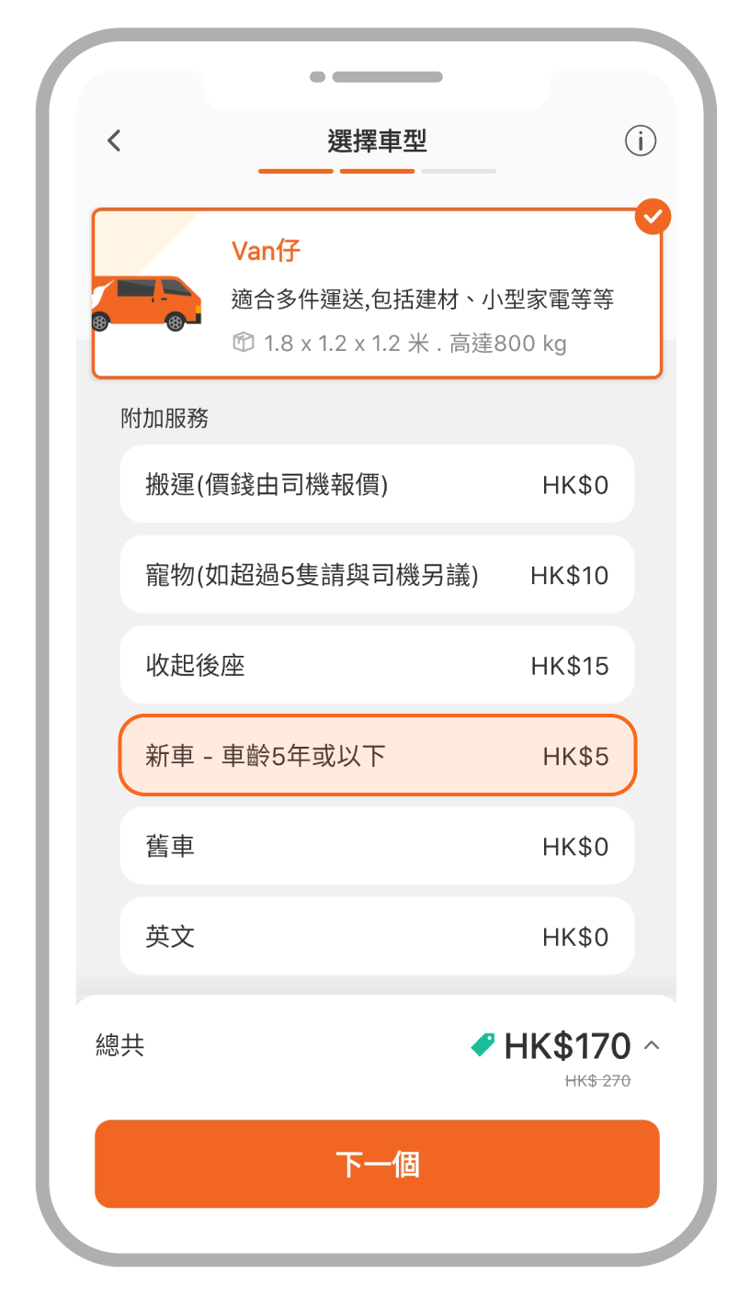Tap the package dimensions box icon

pos(242,344)
